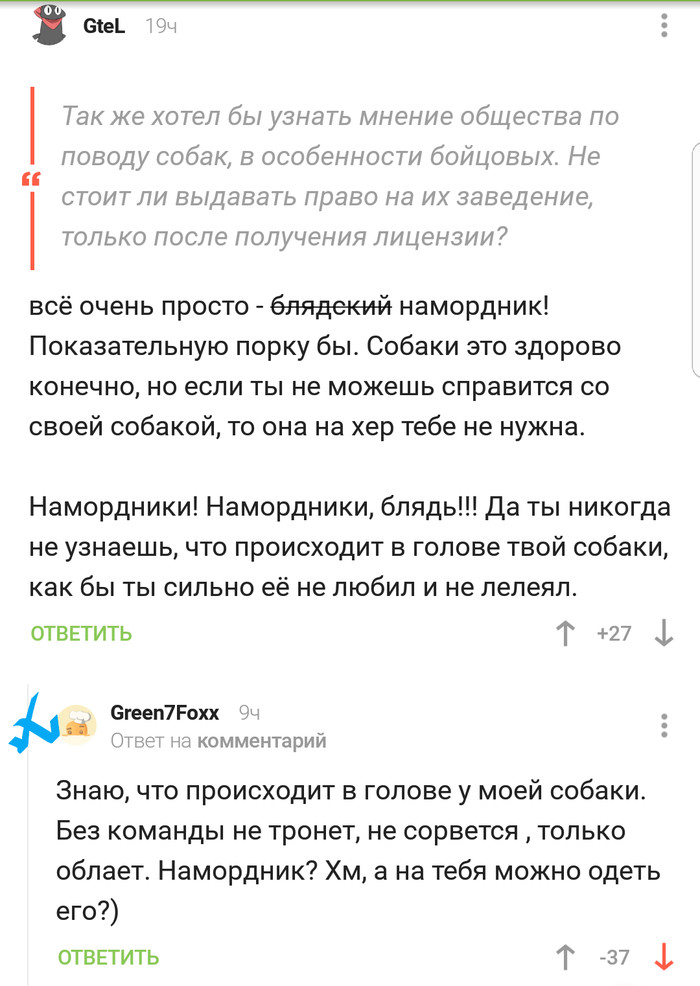Reply to GteL's comment
This screenshot has height=986, width=700.
[x=81, y=633]
